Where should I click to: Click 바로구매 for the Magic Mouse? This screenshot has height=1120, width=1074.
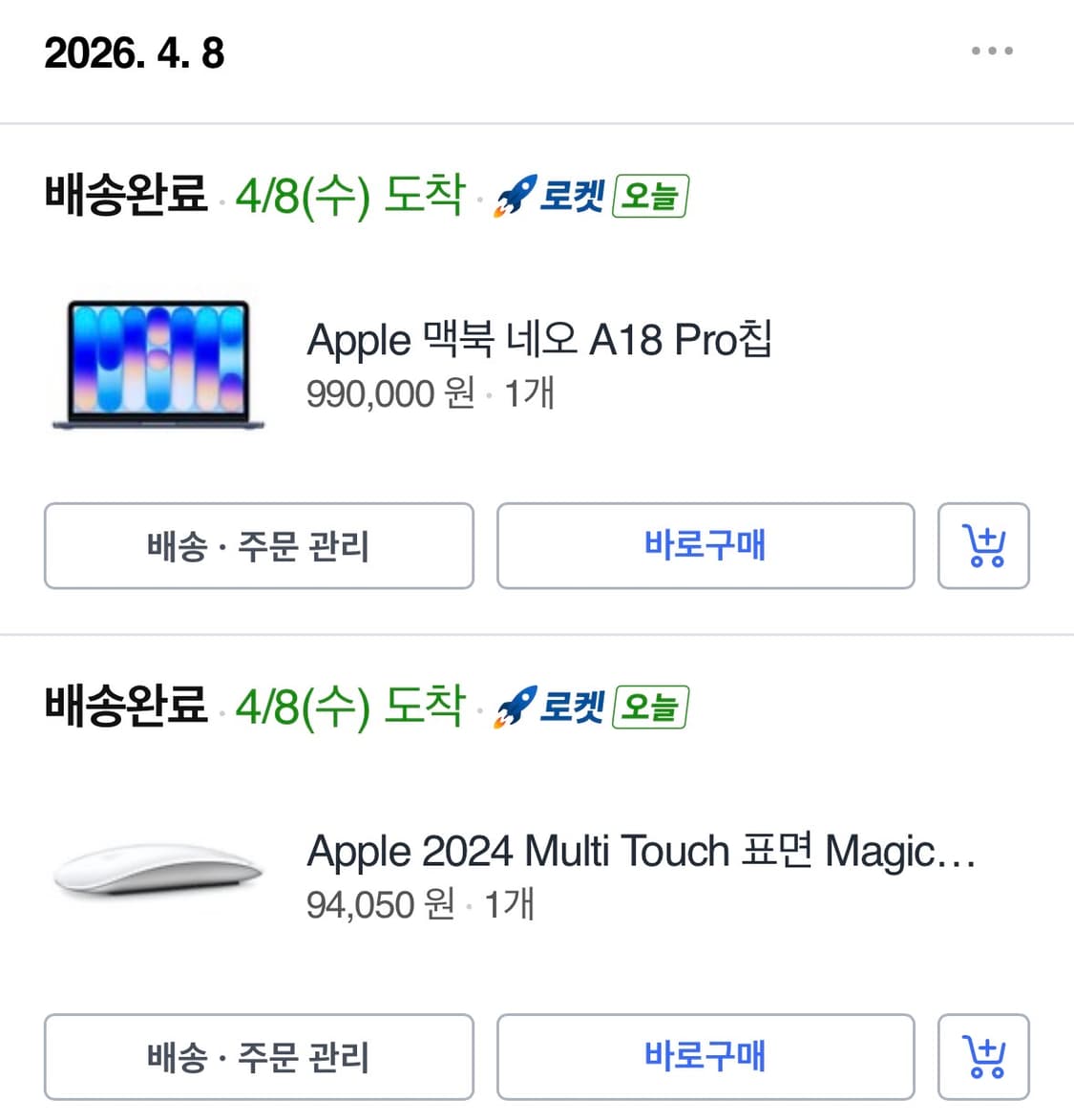(x=705, y=1057)
